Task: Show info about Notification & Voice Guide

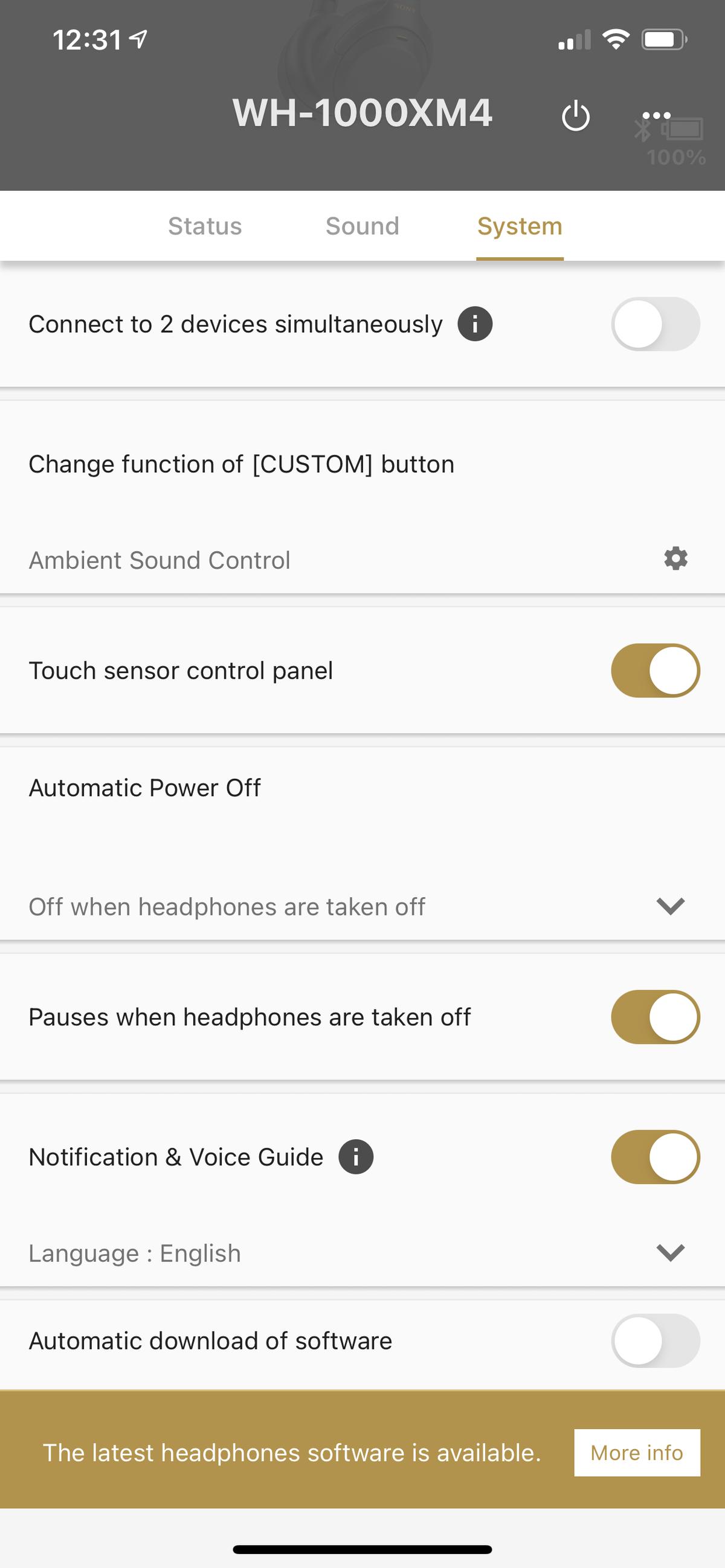Action: click(x=356, y=1157)
